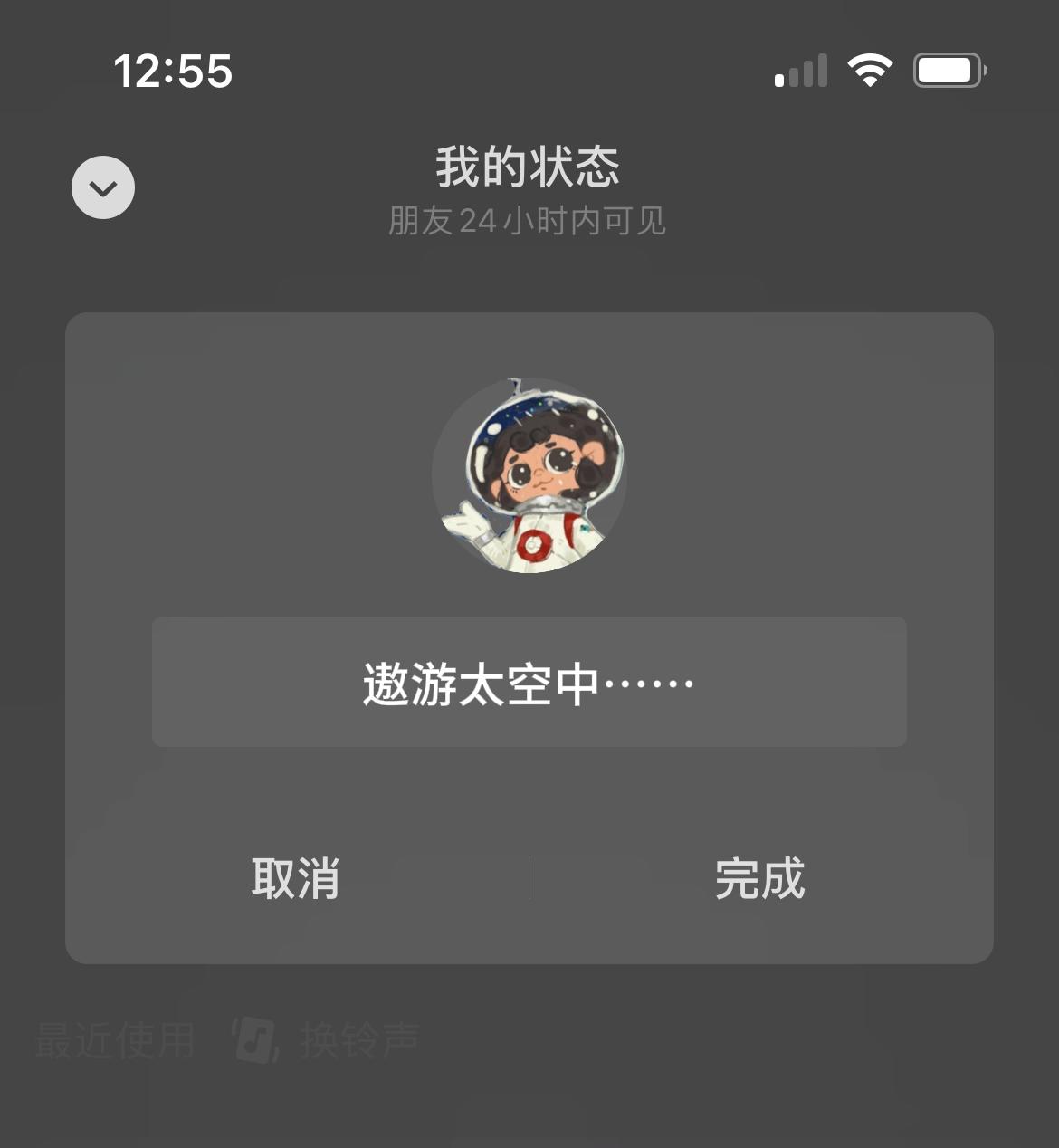
Task: Cancel the status with 取消
Action: 295,876
